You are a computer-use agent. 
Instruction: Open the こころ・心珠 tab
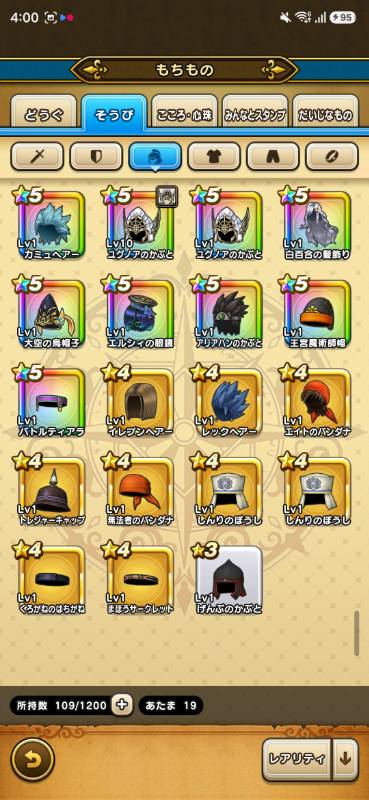[x=185, y=113]
